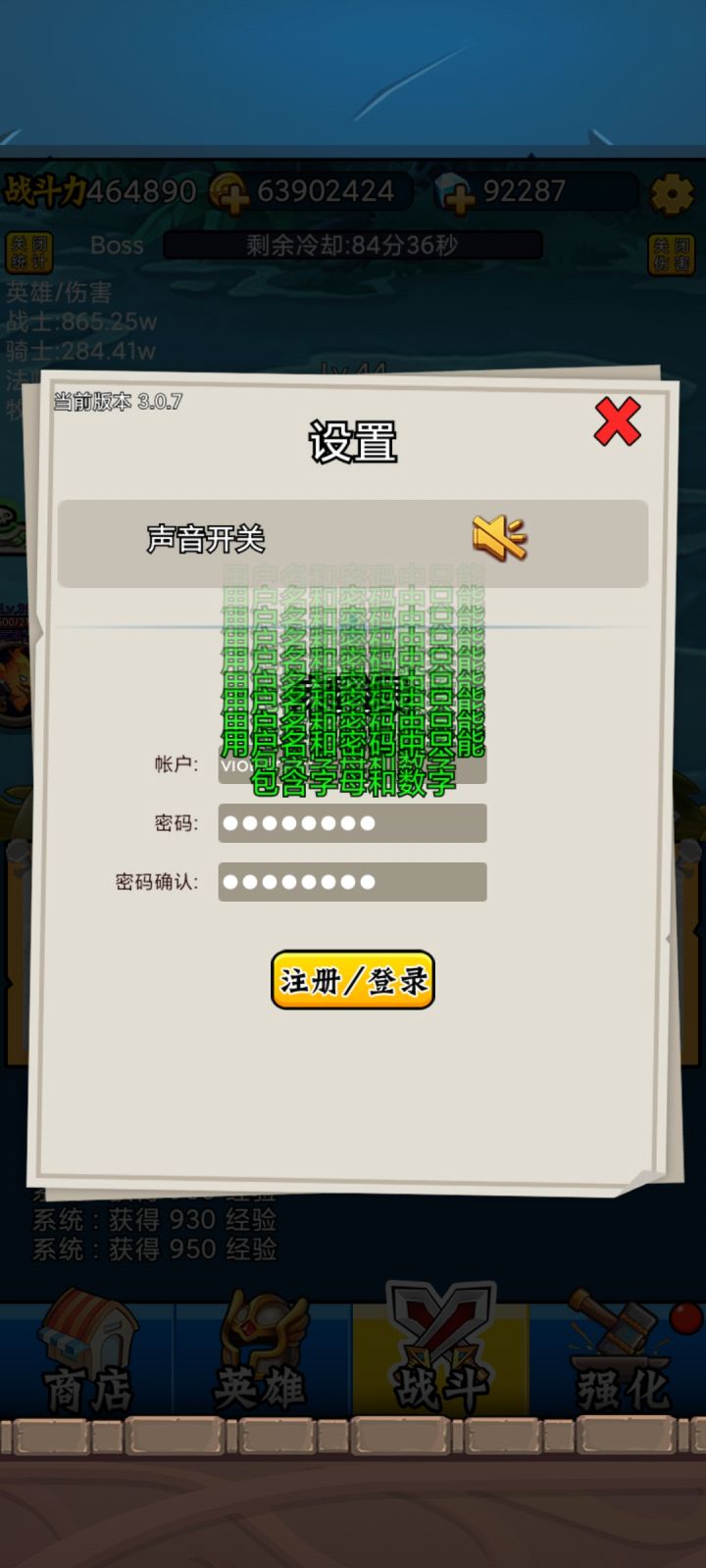Tap the muted speaker icon in settings
This screenshot has height=1568, width=706.
501,537
